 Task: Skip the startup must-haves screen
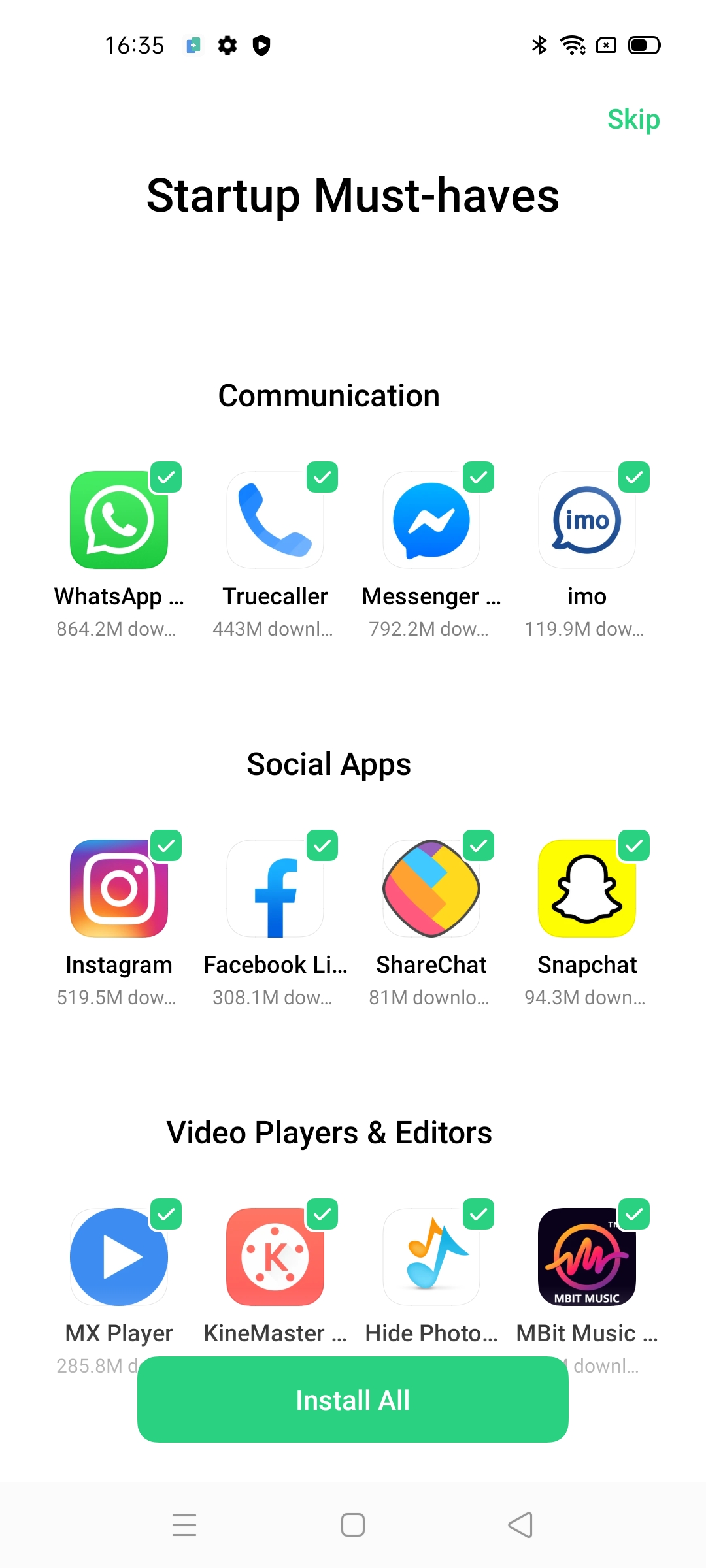(633, 120)
